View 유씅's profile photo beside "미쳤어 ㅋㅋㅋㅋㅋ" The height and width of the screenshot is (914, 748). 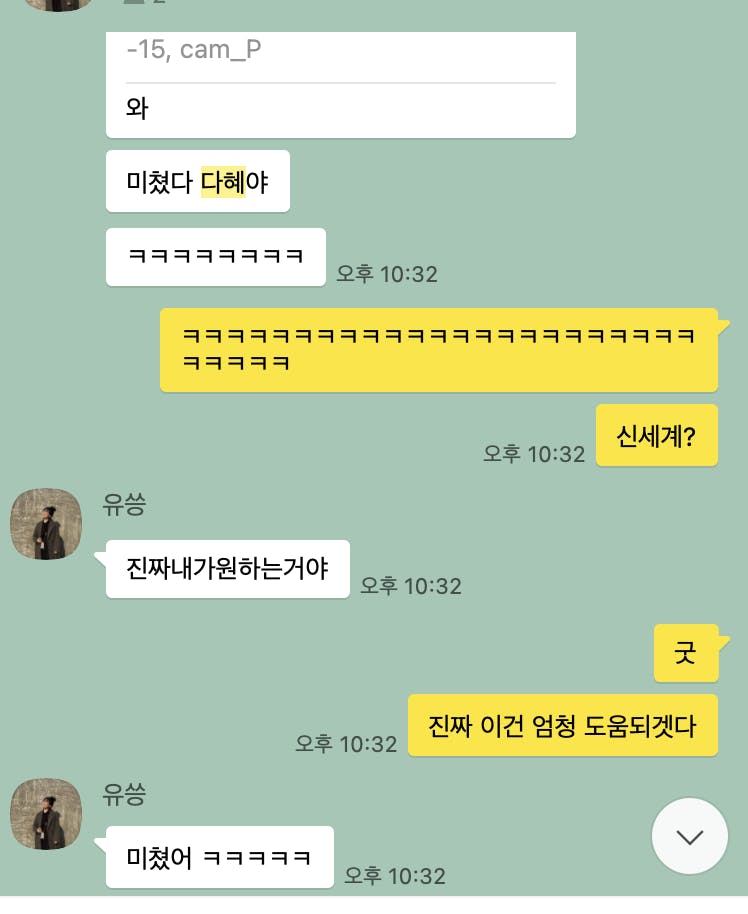[x=45, y=814]
